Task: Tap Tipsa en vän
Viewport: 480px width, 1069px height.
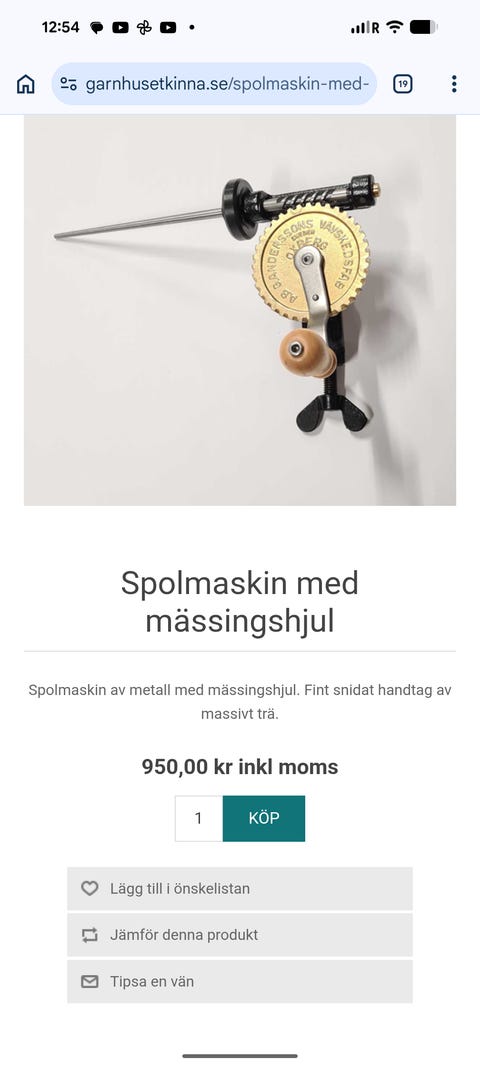Action: tap(240, 981)
